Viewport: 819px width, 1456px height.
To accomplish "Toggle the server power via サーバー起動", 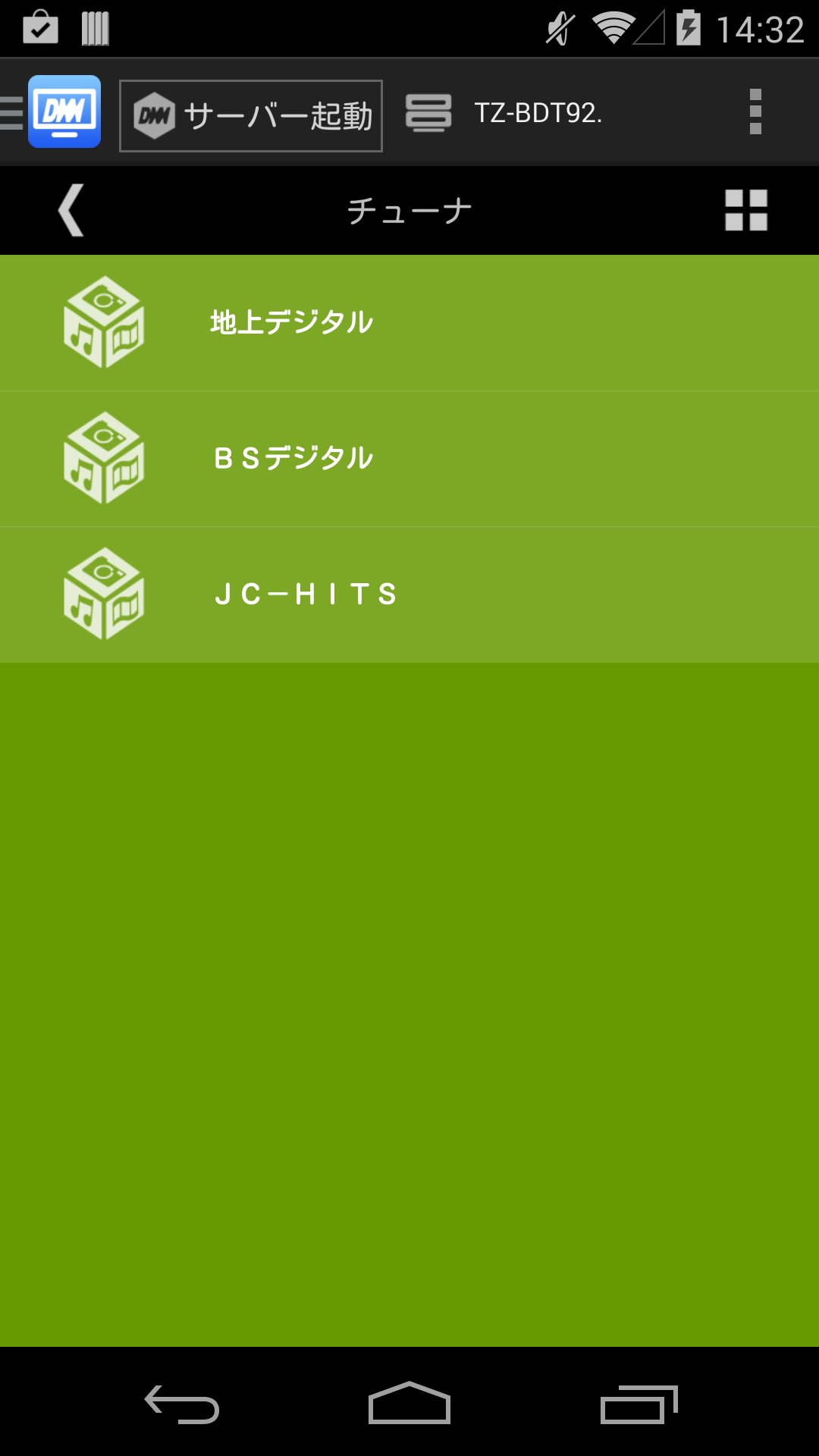I will tap(250, 115).
